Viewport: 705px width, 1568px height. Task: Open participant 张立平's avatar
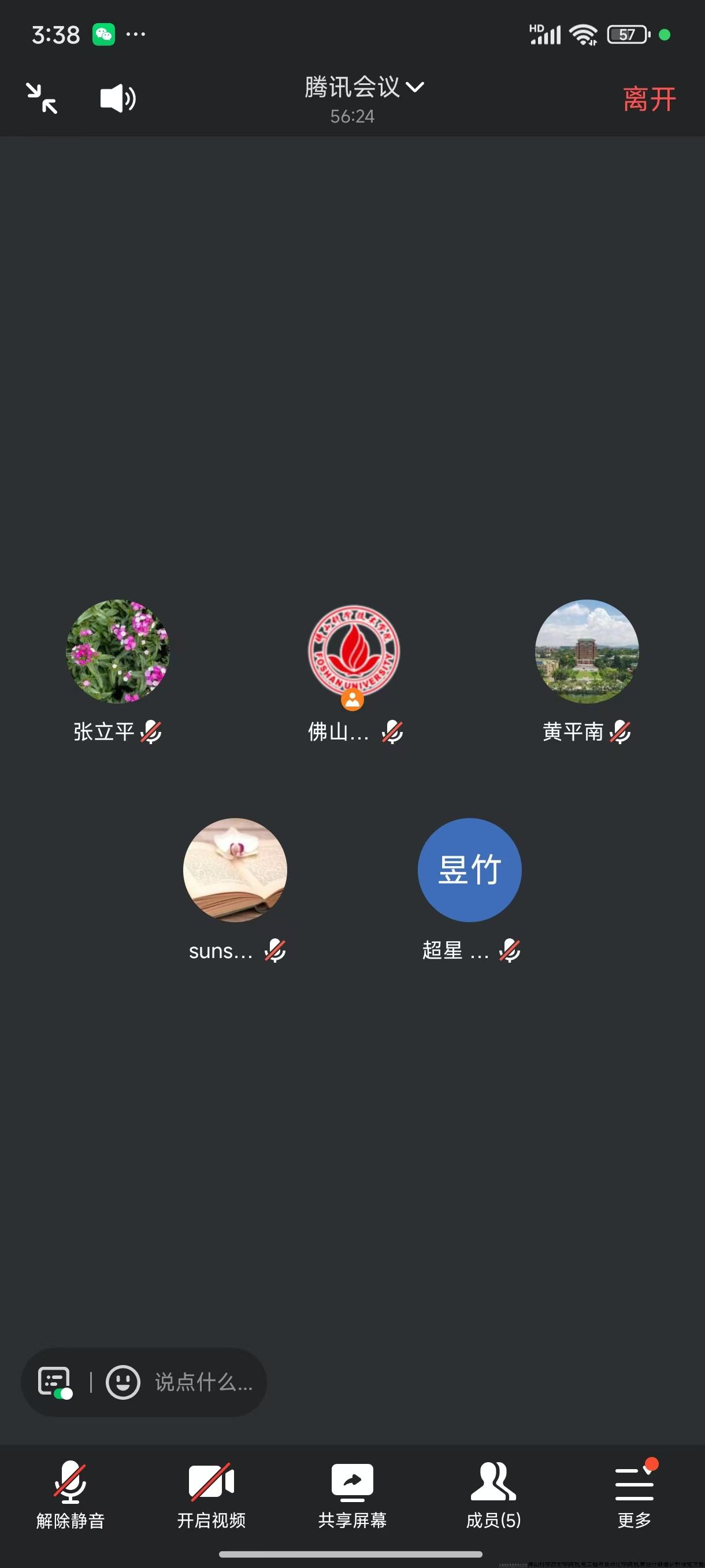click(x=117, y=651)
